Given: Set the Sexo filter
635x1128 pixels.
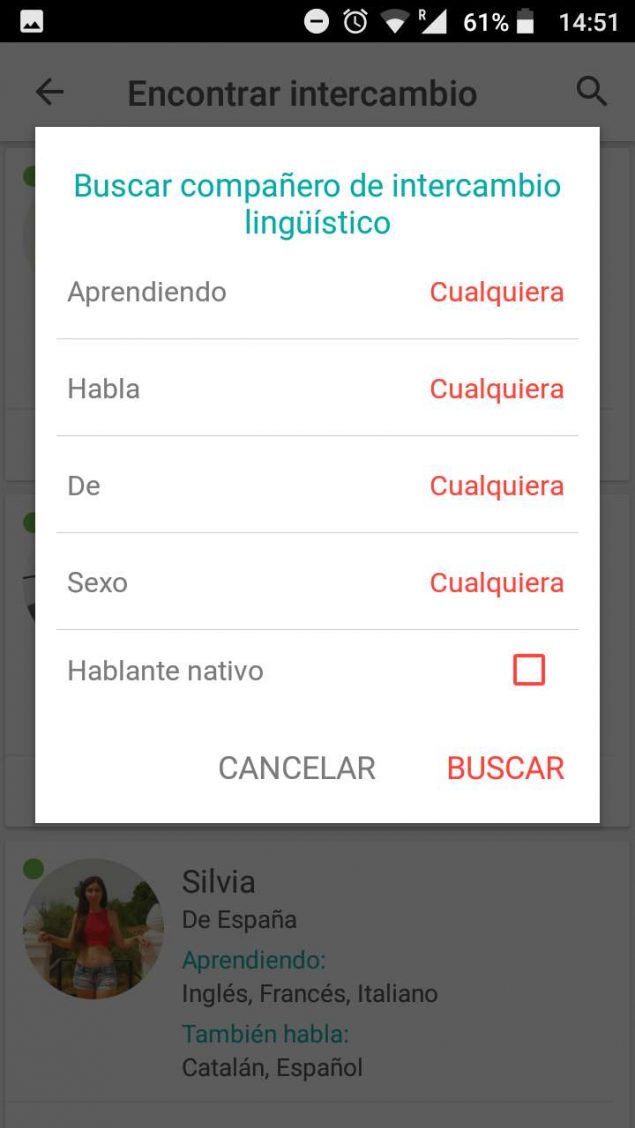Looking at the screenshot, I should (496, 583).
